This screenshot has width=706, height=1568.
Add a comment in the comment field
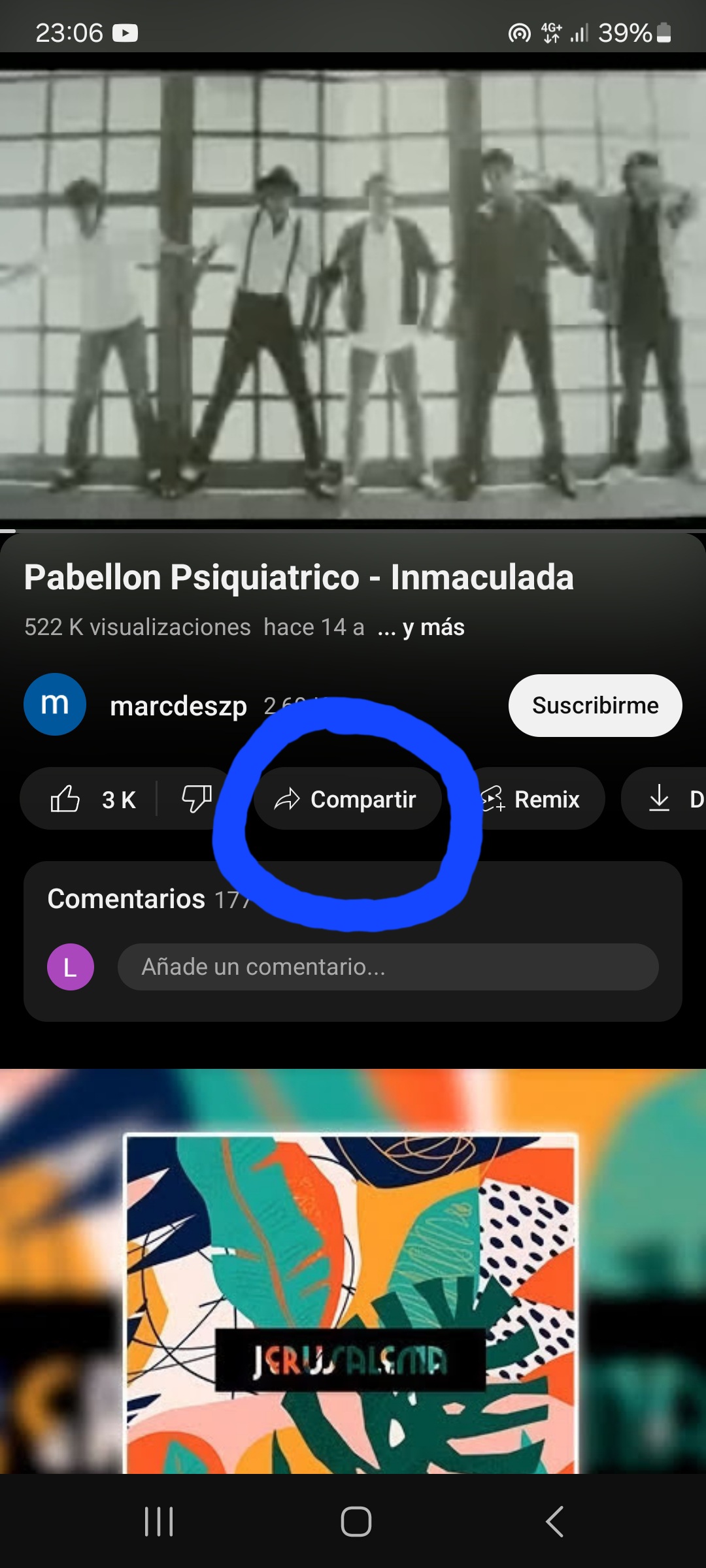(388, 966)
